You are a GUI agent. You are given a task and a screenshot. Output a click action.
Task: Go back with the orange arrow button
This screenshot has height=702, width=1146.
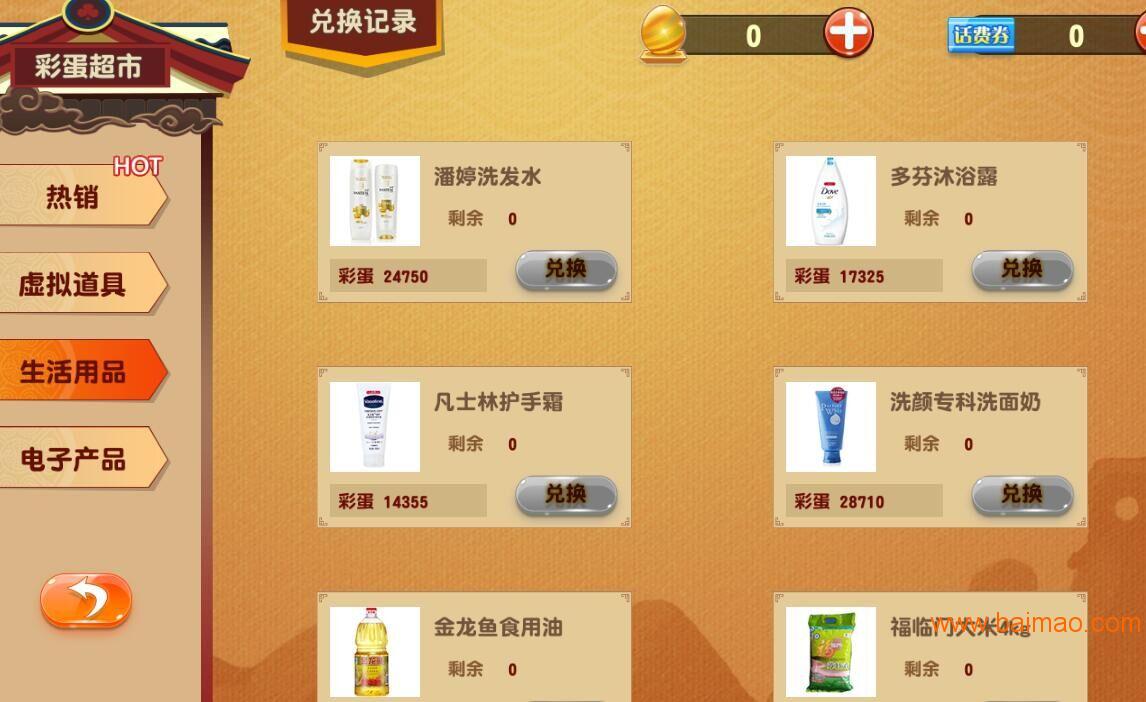pyautogui.click(x=86, y=601)
